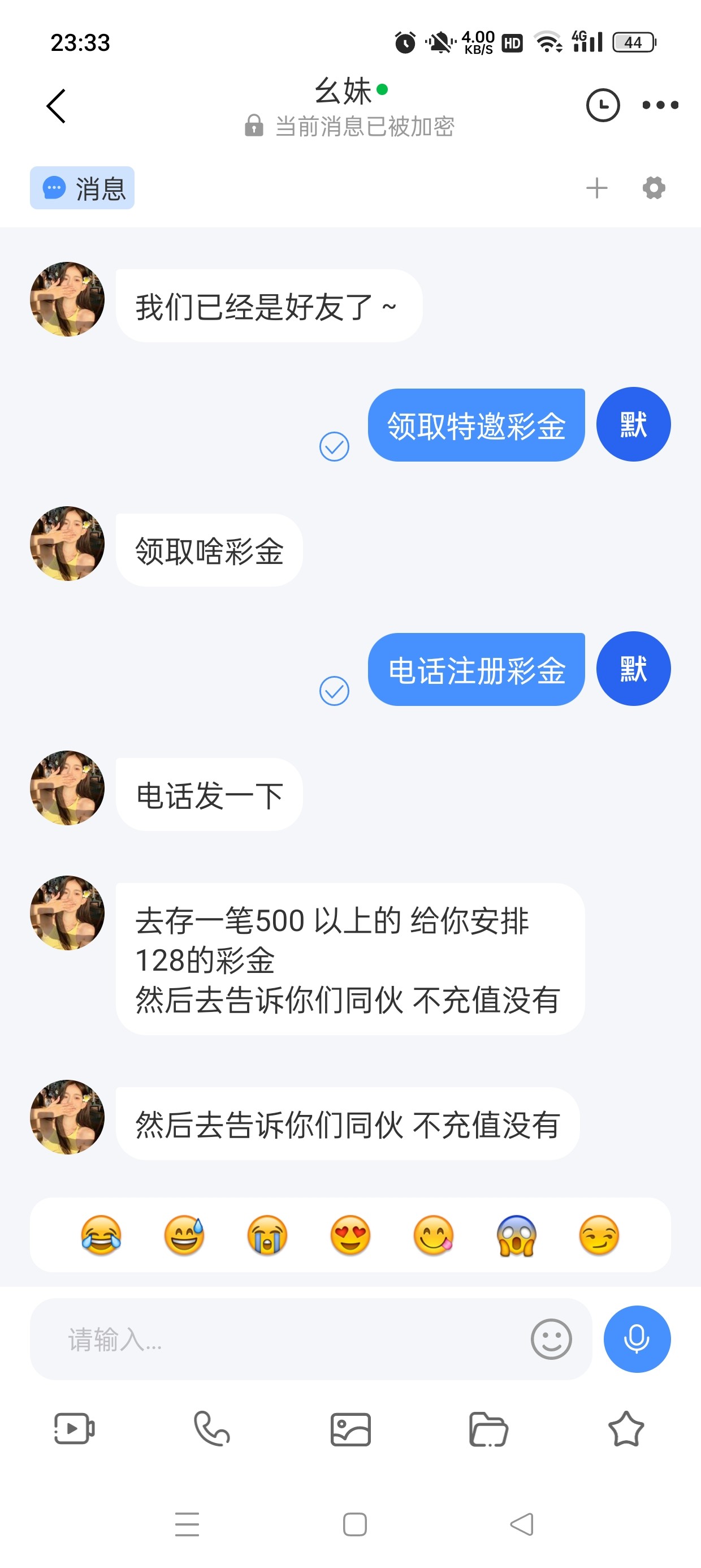
Task: Focus the 请输入 message field
Action: point(274,1339)
